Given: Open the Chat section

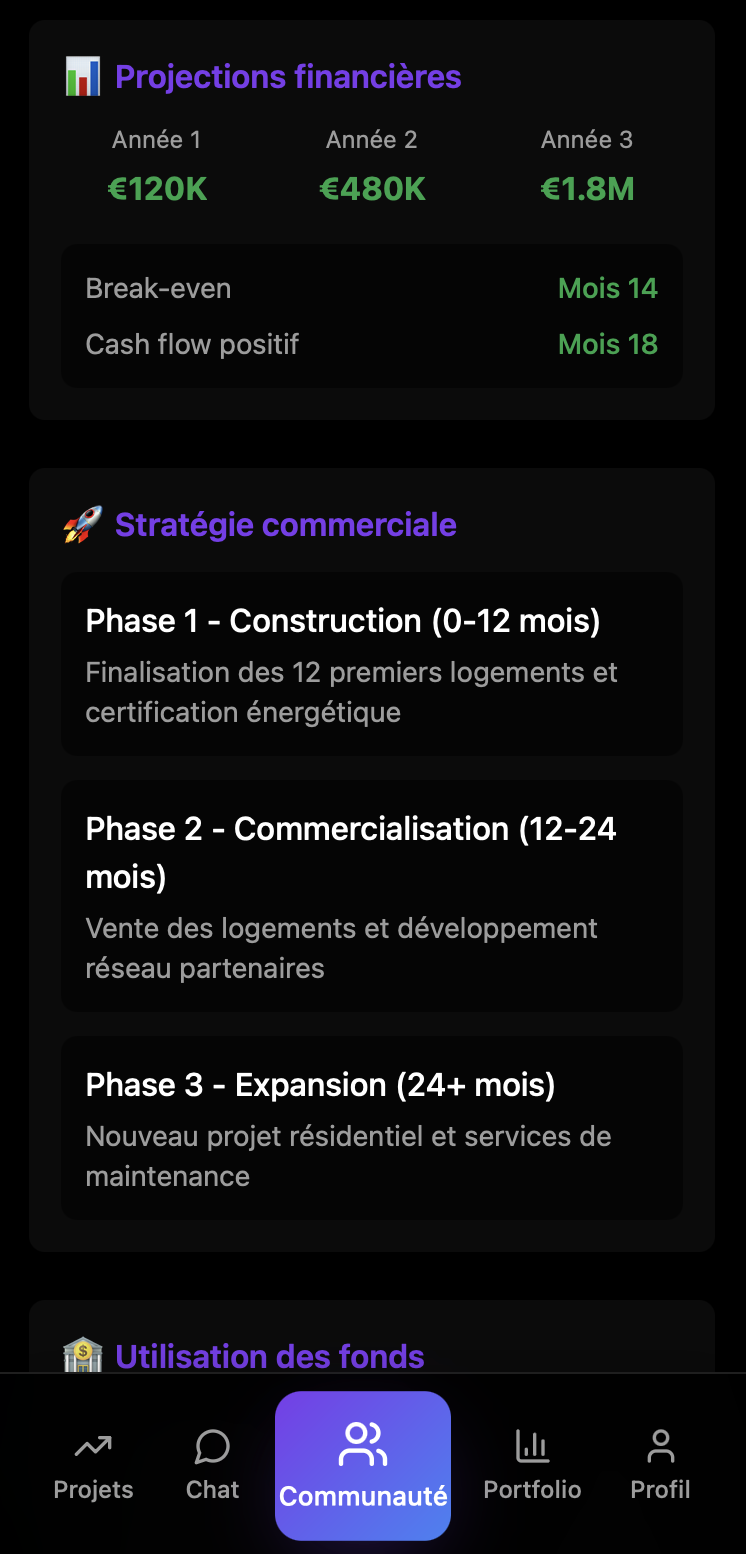Looking at the screenshot, I should tap(212, 1465).
